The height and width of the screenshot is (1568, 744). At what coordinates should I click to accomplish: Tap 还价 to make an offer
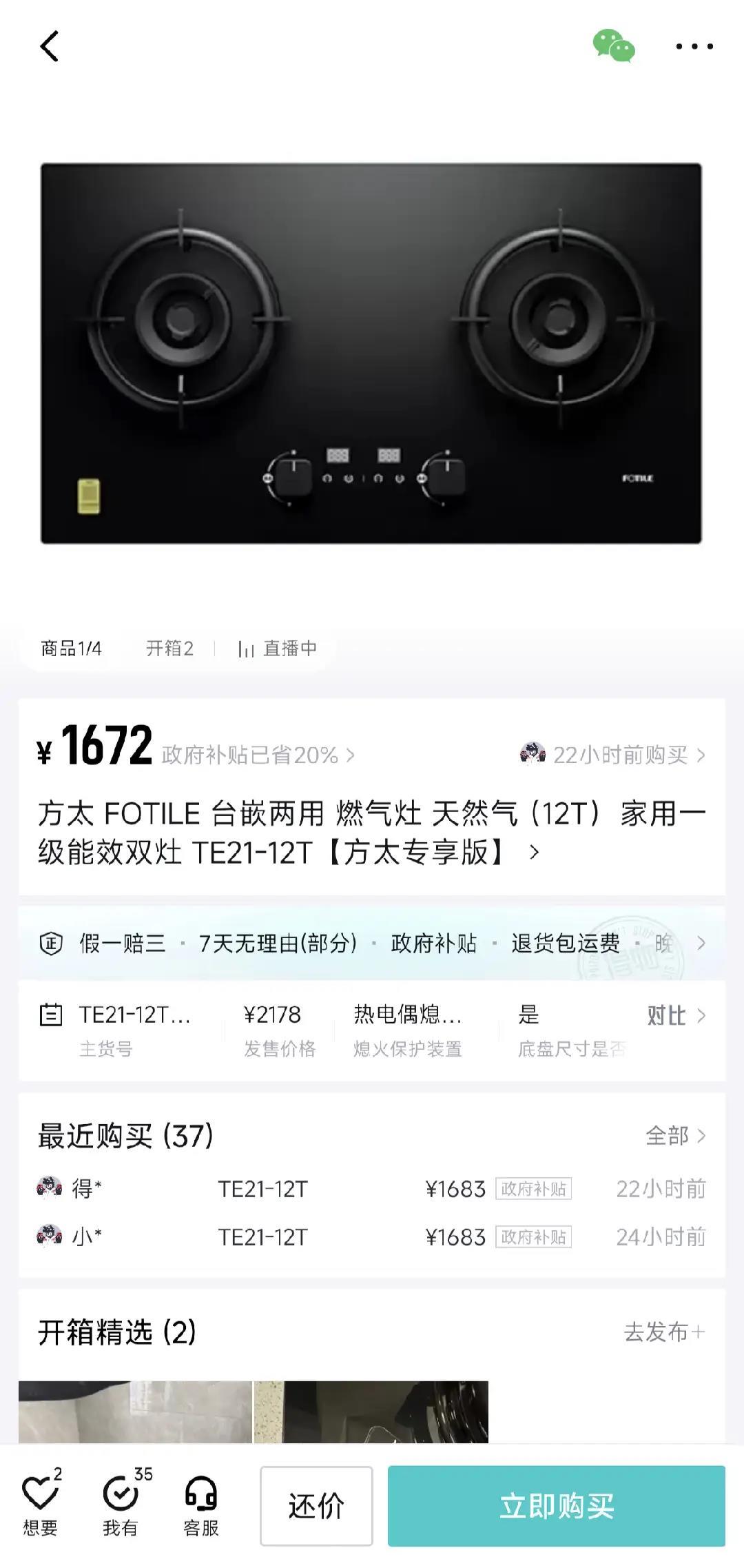pos(316,1505)
